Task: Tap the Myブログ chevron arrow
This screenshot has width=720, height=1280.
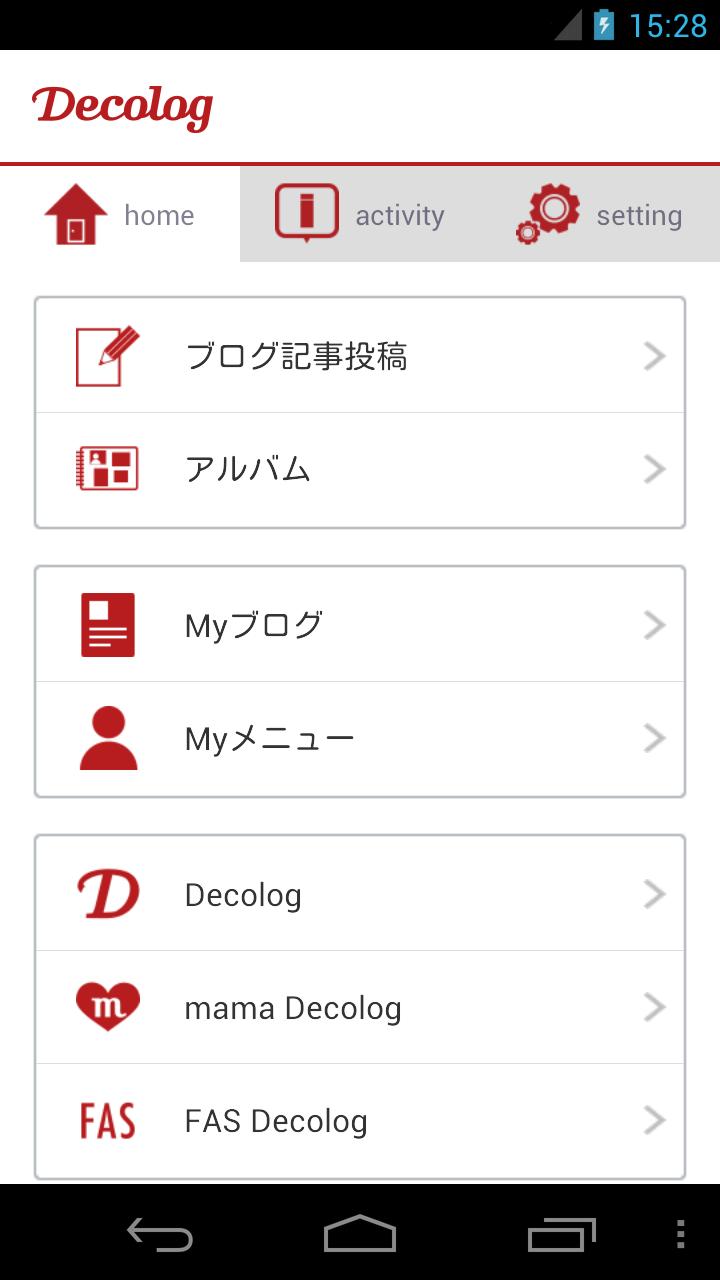Action: coord(655,624)
